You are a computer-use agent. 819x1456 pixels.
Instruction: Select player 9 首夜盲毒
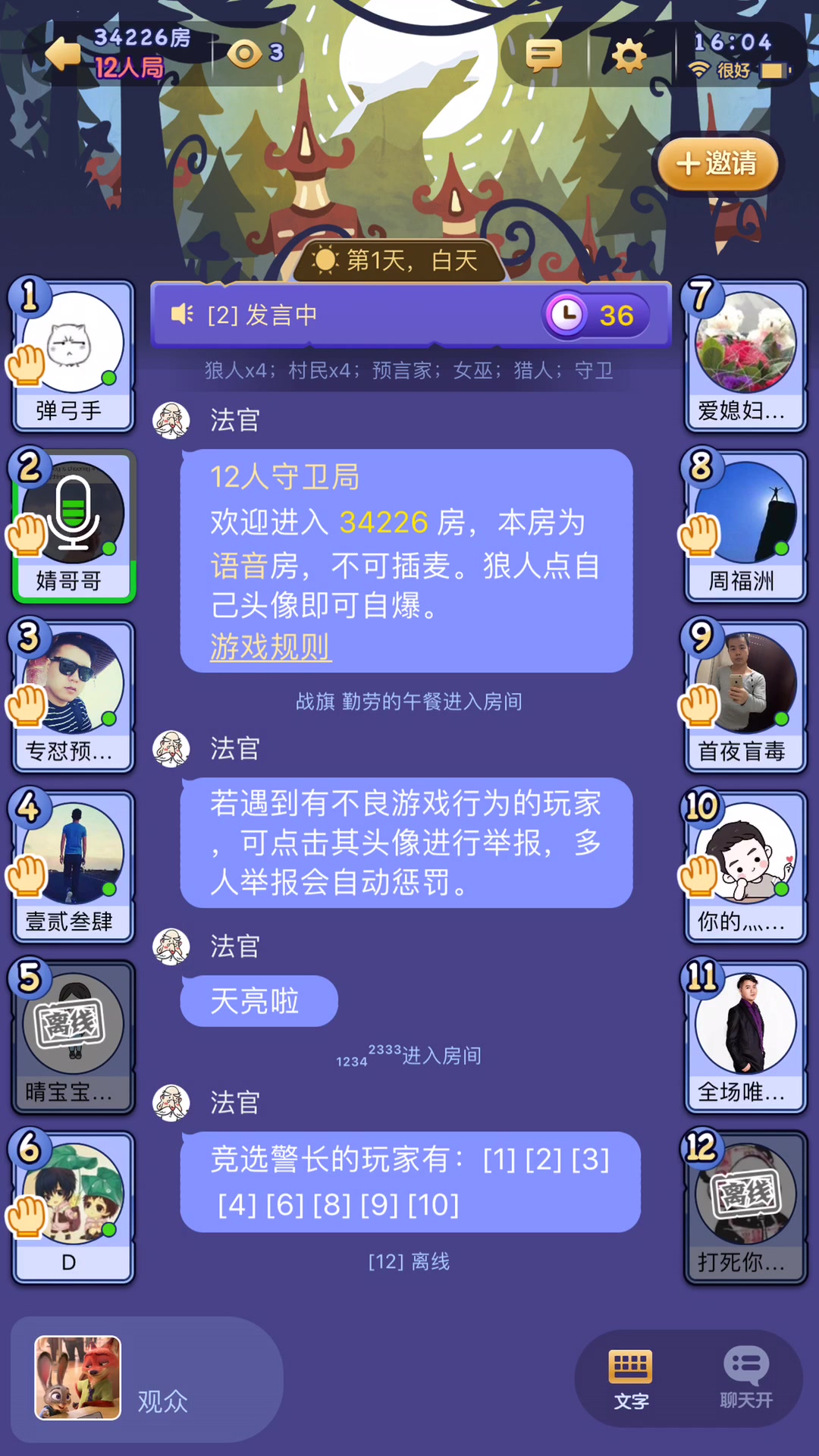coord(745,697)
